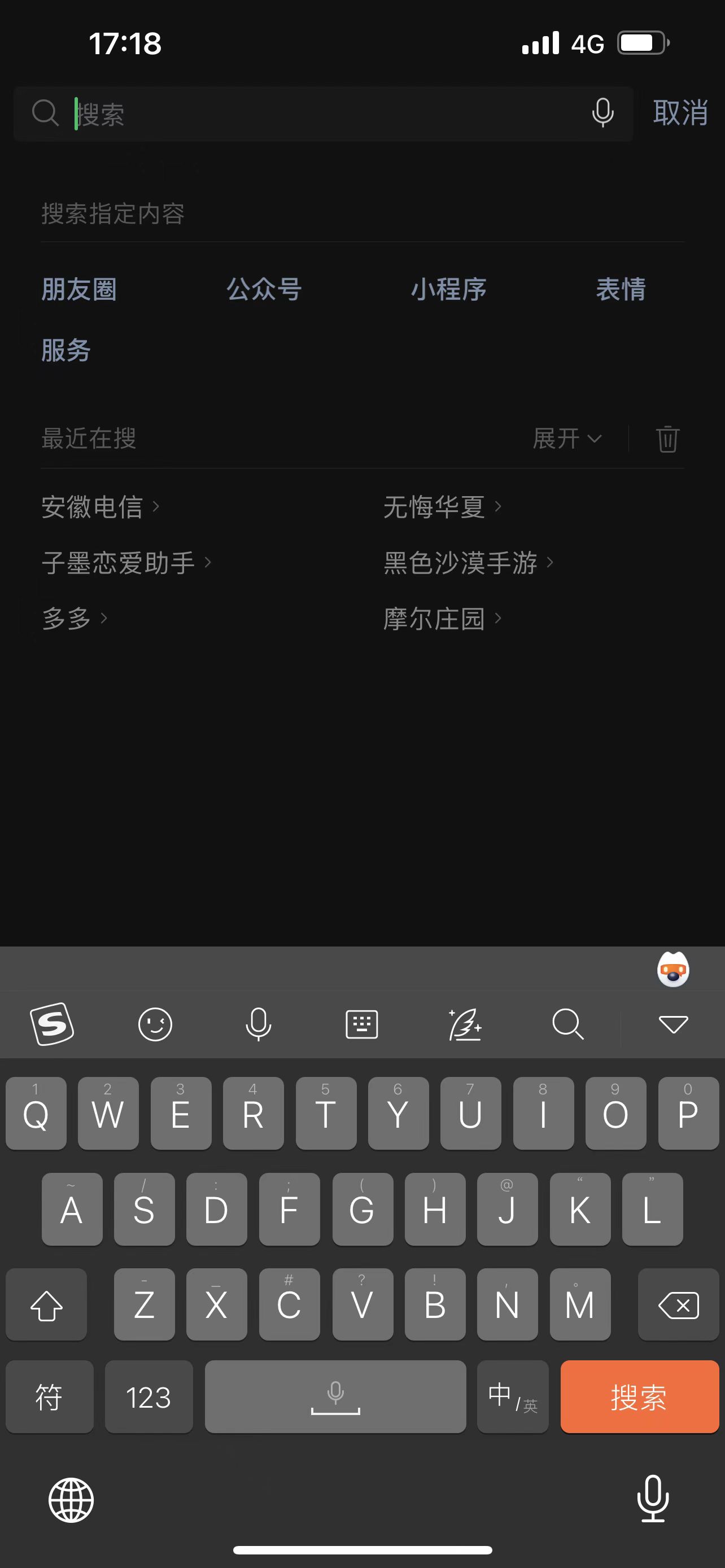Screen dimensions: 725x1568
Task: Switch to the 公众号 search category
Action: pos(264,290)
